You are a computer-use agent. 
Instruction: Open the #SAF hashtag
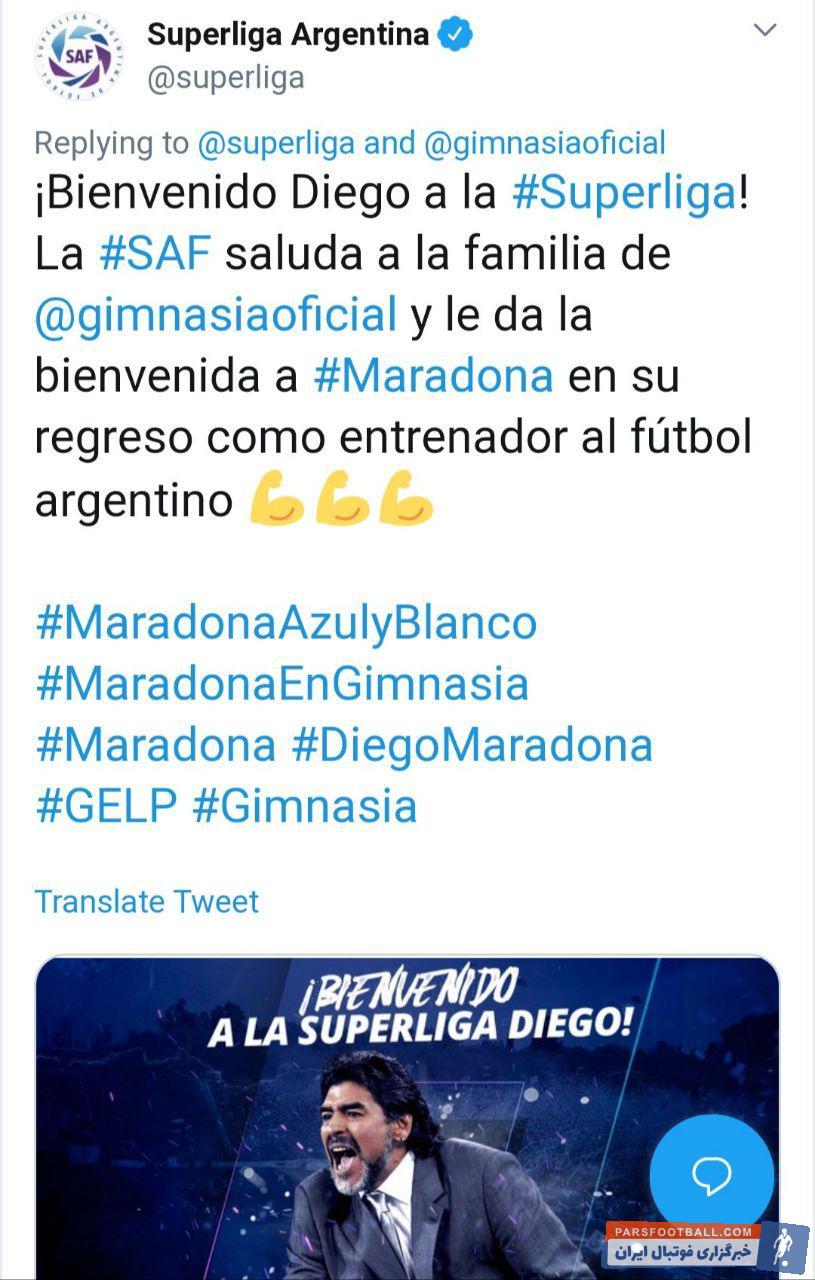coord(155,253)
